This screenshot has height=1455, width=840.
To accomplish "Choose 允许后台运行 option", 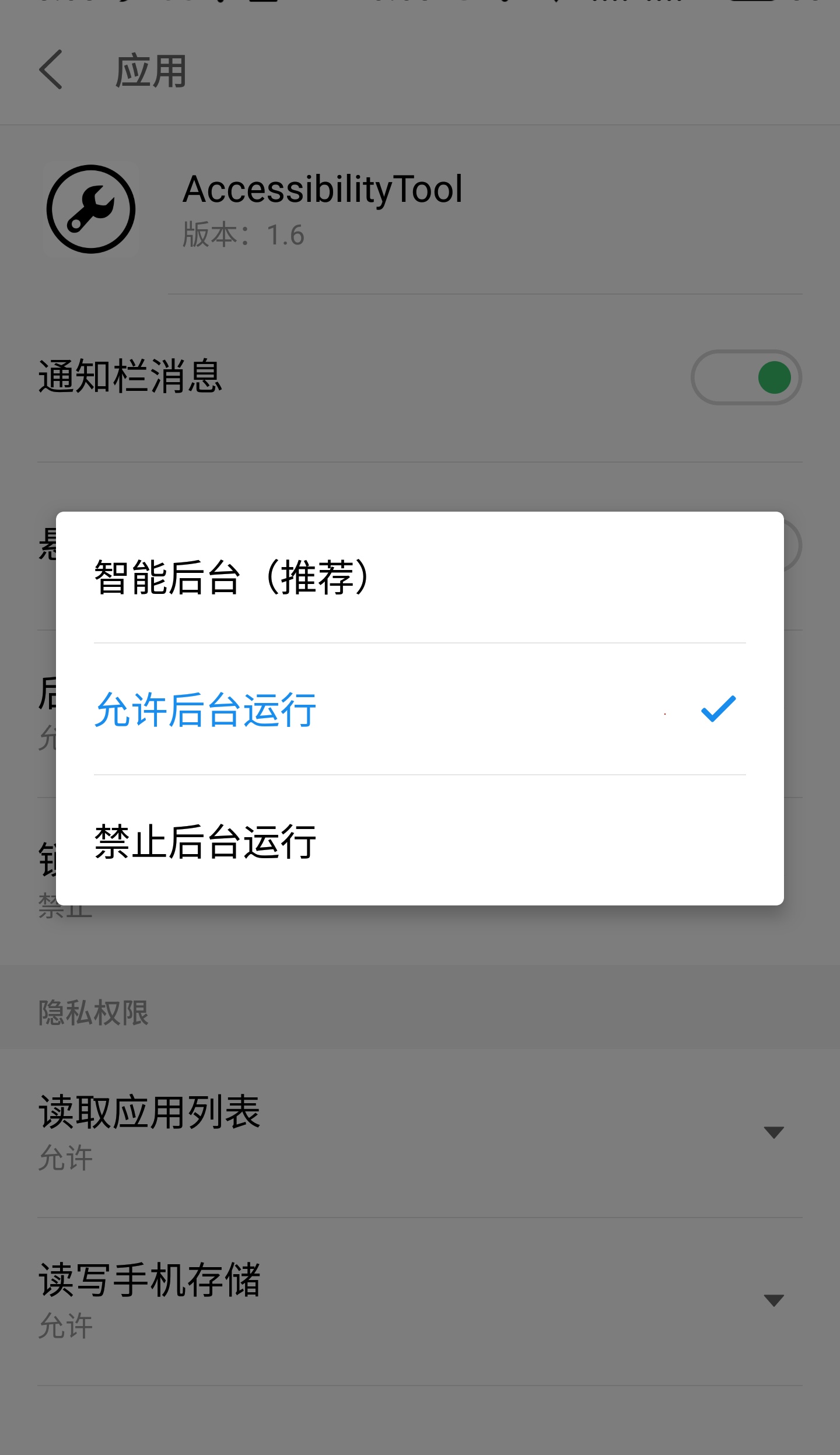I will [419, 709].
